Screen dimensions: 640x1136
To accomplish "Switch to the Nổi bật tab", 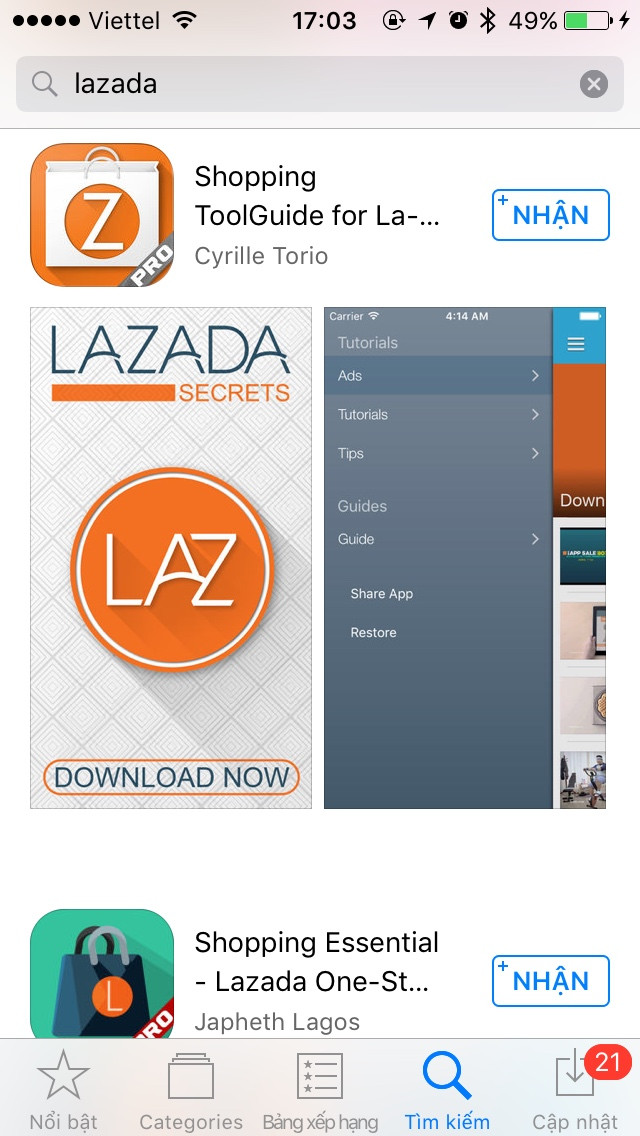I will click(x=64, y=1090).
